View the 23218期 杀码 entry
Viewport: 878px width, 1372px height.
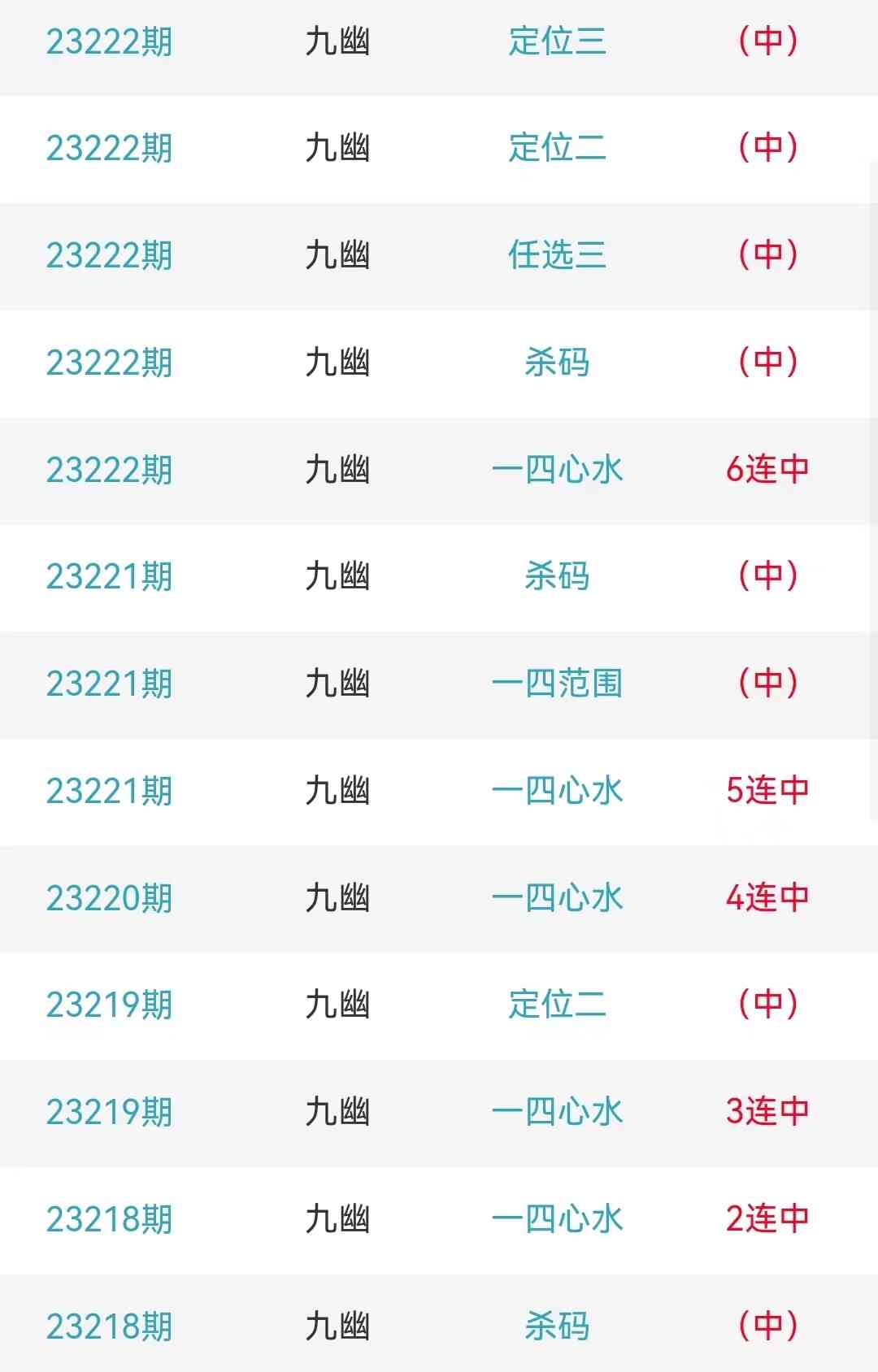(x=557, y=1326)
